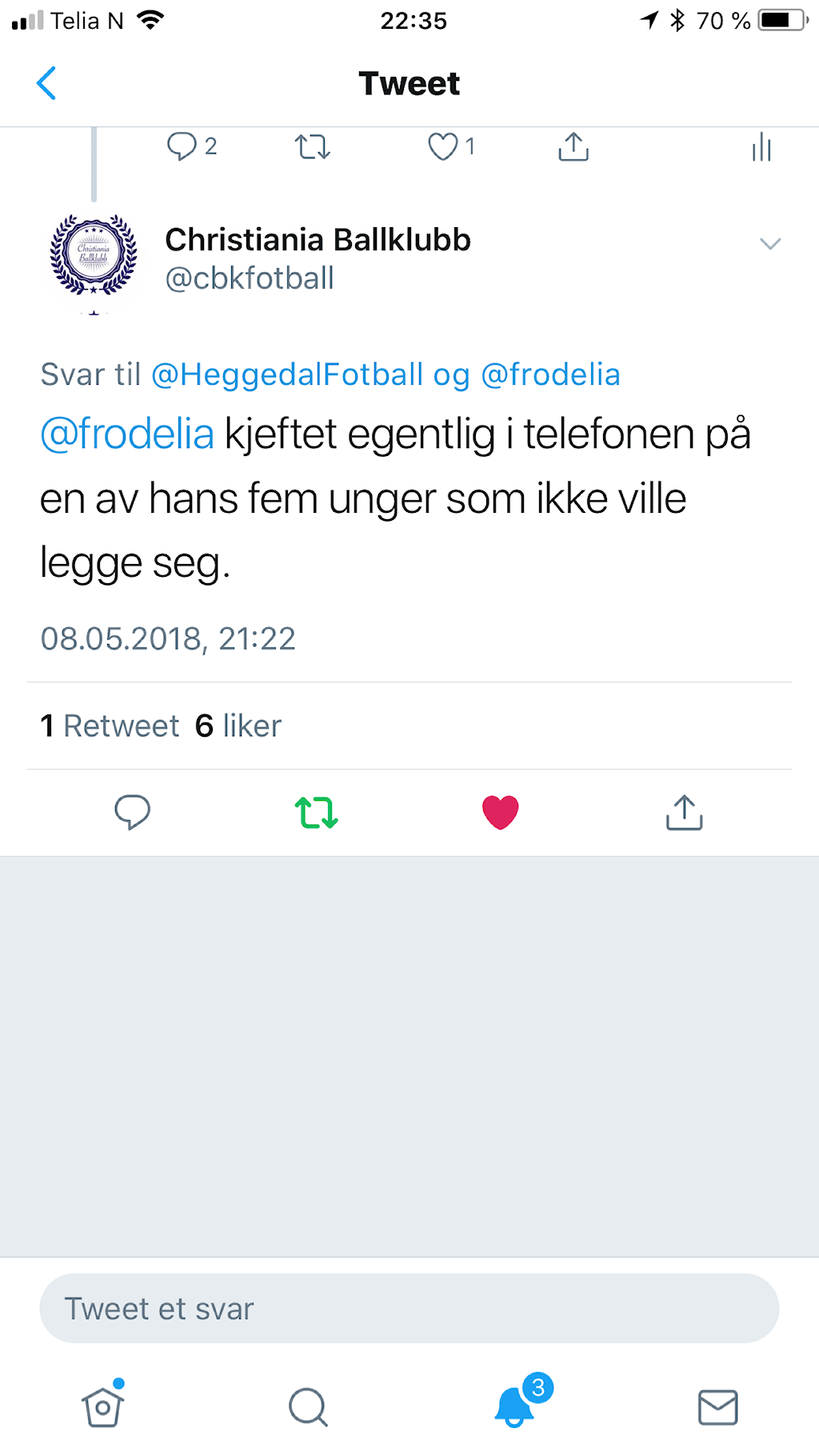The width and height of the screenshot is (819, 1456).
Task: Open @HeggedalFotball in the reply line
Action: point(287,374)
